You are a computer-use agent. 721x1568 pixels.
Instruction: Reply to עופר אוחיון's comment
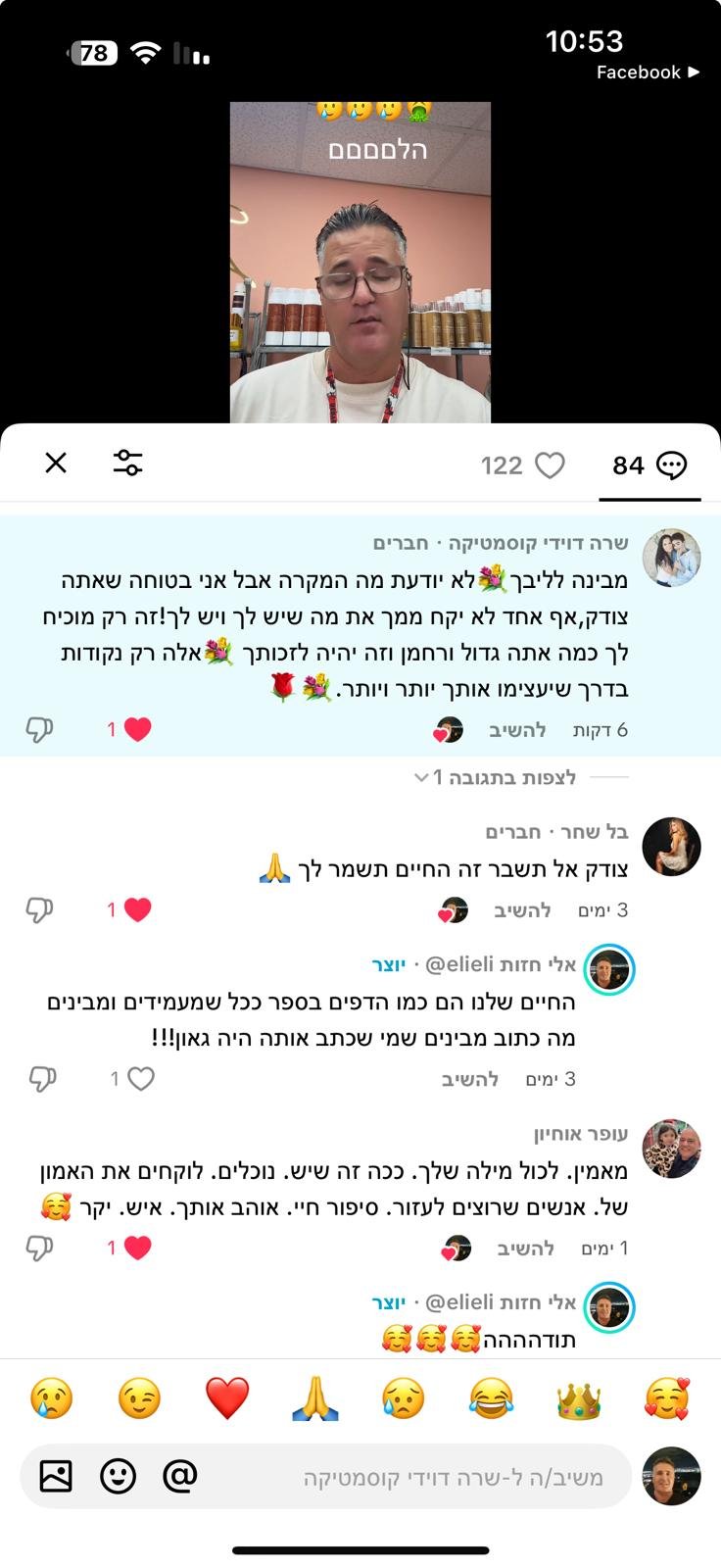point(525,1249)
